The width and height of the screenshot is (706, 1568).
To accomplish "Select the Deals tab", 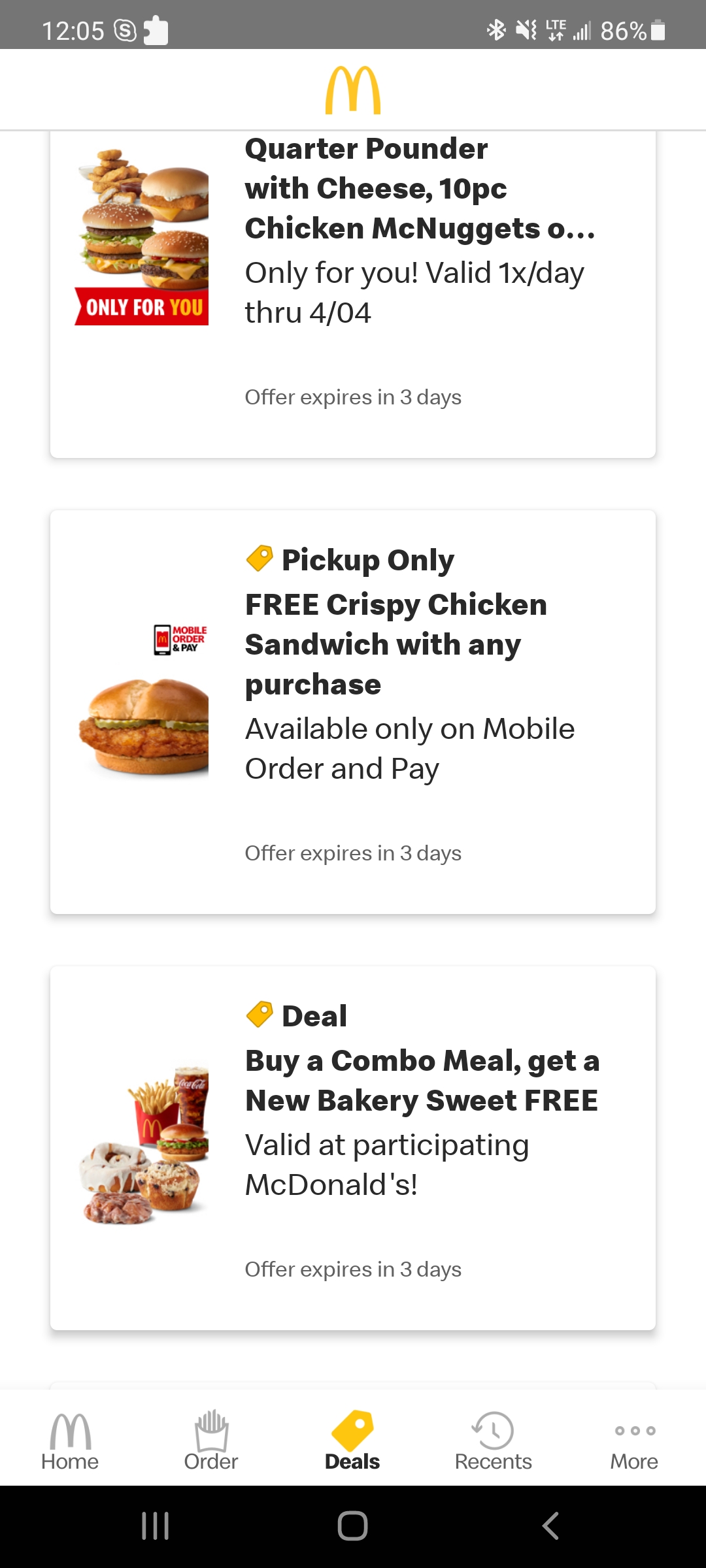I will pos(352,1441).
